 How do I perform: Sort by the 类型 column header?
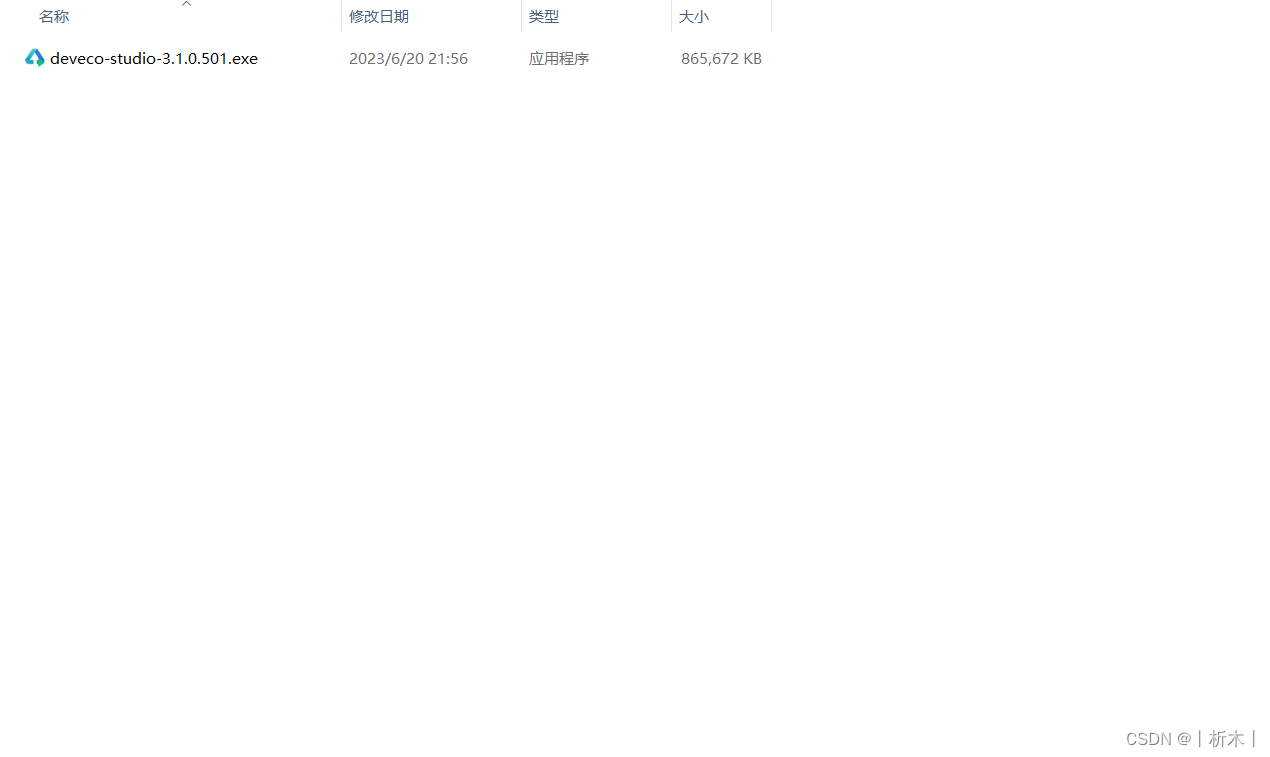[596, 17]
